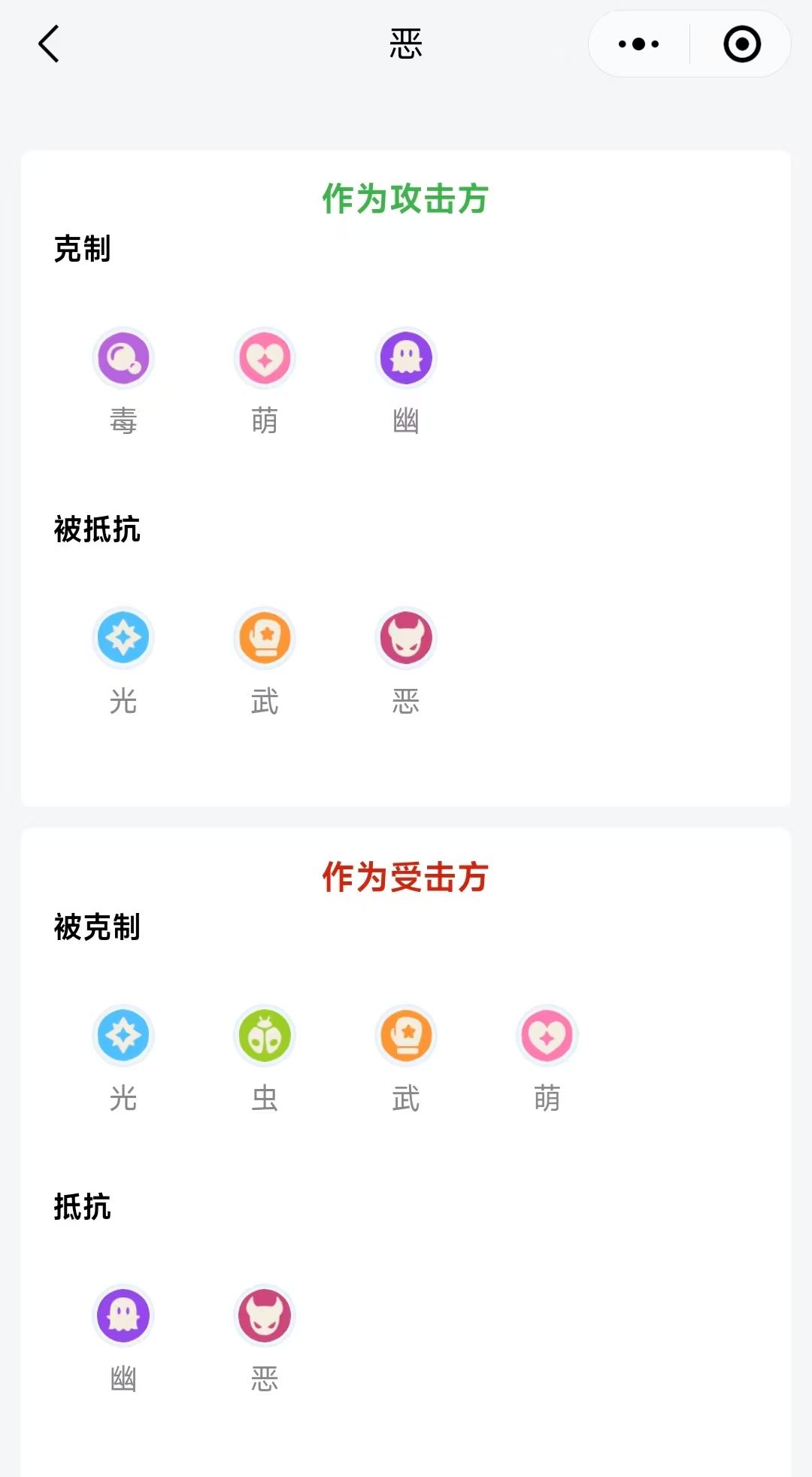Click the green 虫 bug icon under 被克制
Image resolution: width=812 pixels, height=1477 pixels.
(x=264, y=1036)
